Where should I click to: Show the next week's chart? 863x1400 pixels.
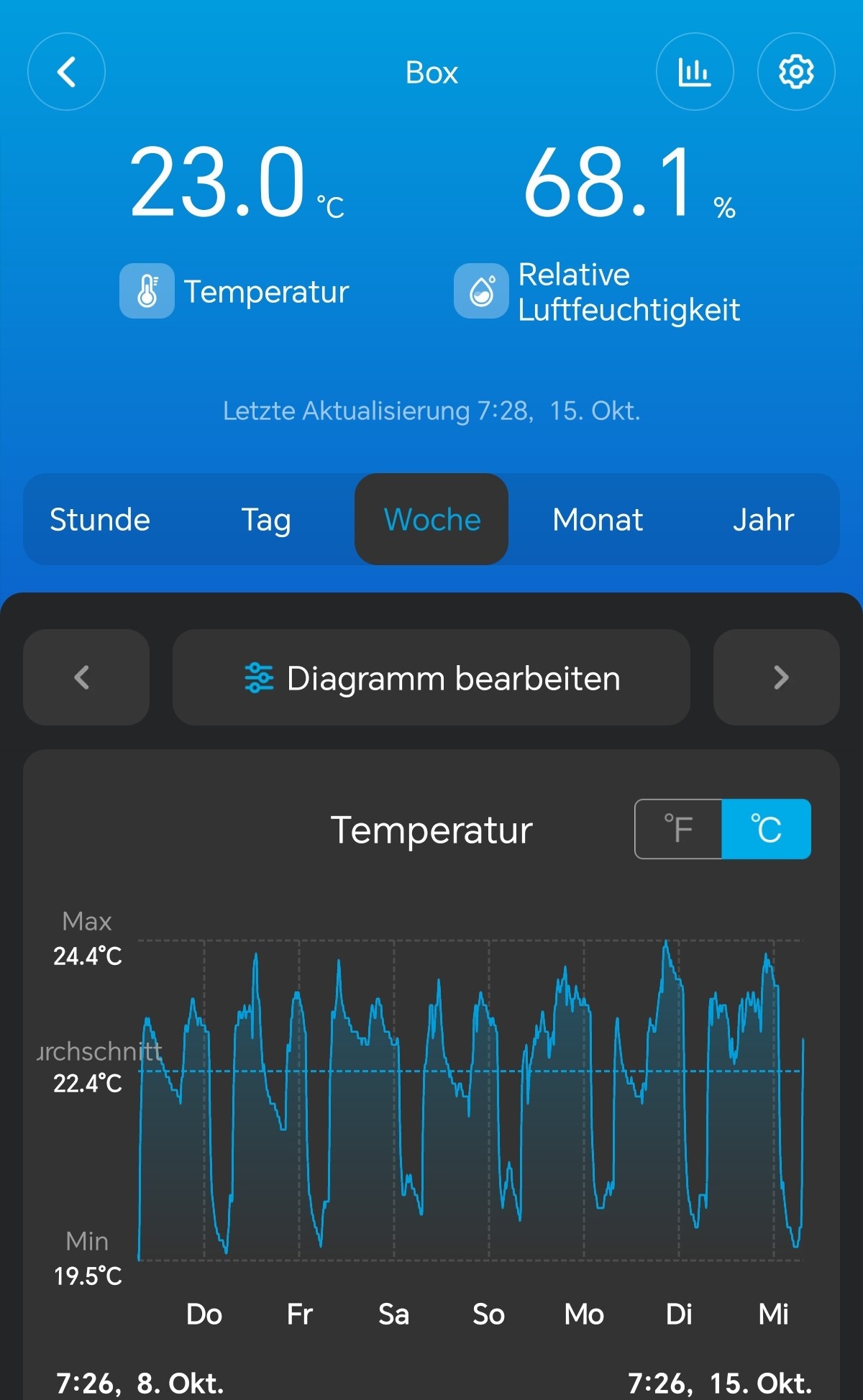point(777,677)
